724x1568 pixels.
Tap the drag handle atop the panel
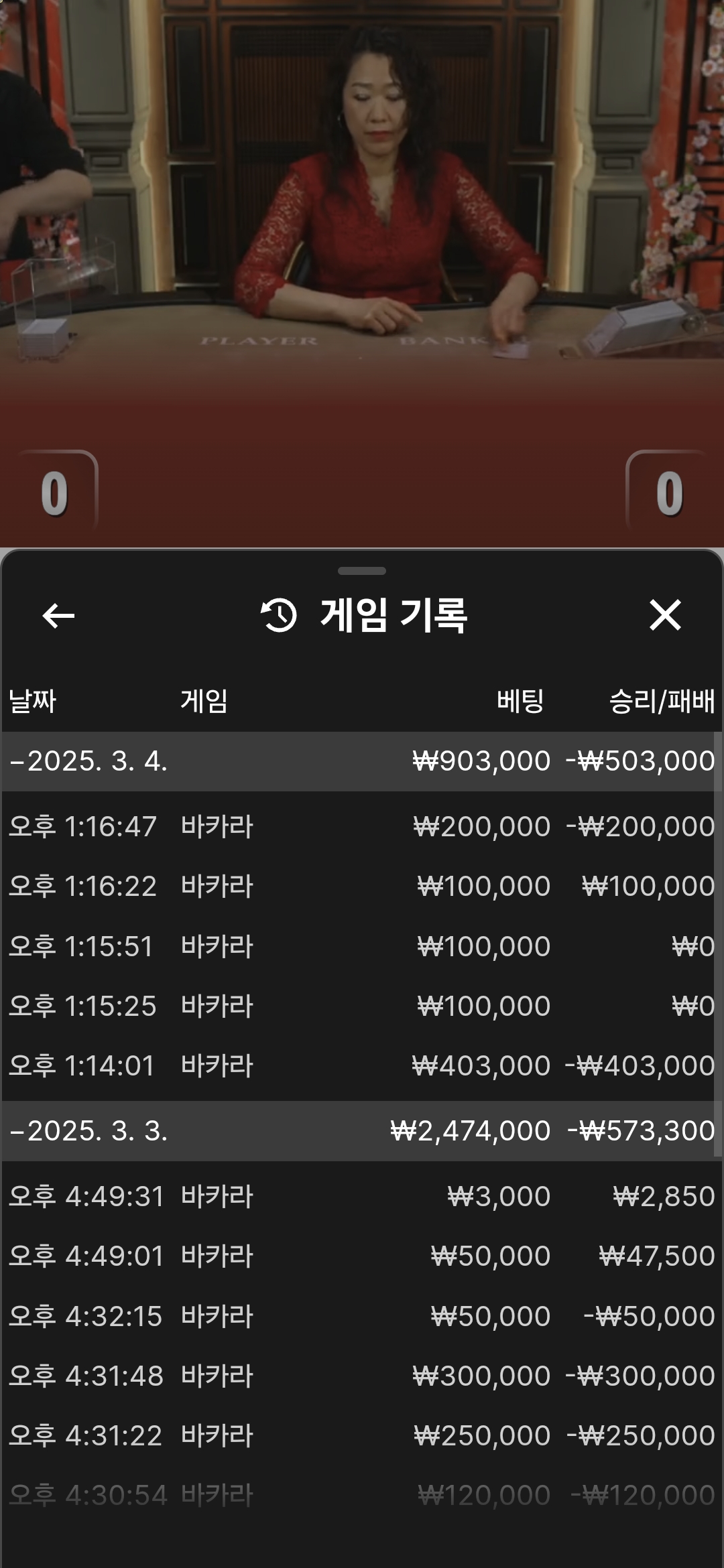pyautogui.click(x=362, y=571)
